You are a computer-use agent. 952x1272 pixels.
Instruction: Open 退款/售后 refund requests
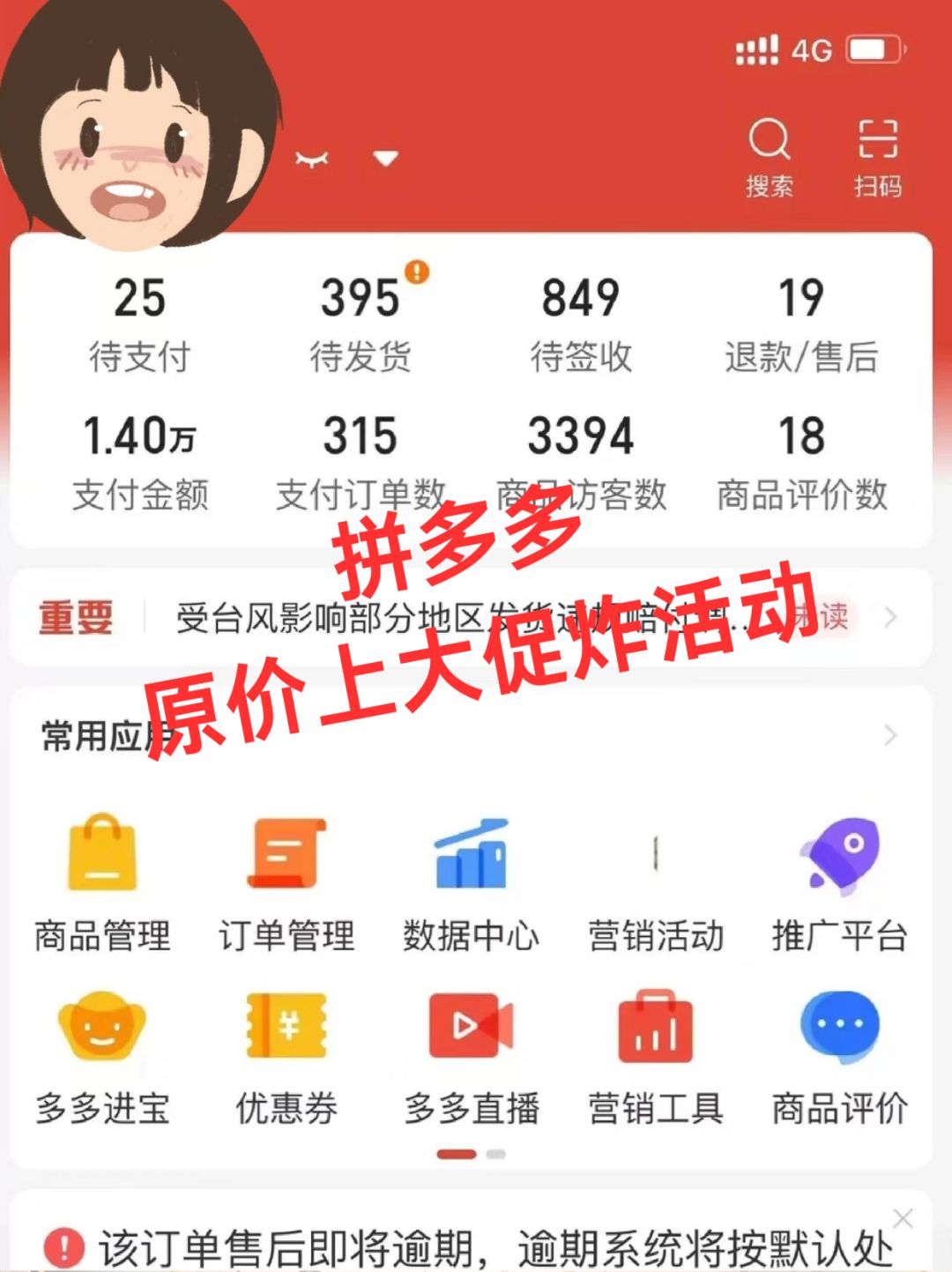click(800, 323)
